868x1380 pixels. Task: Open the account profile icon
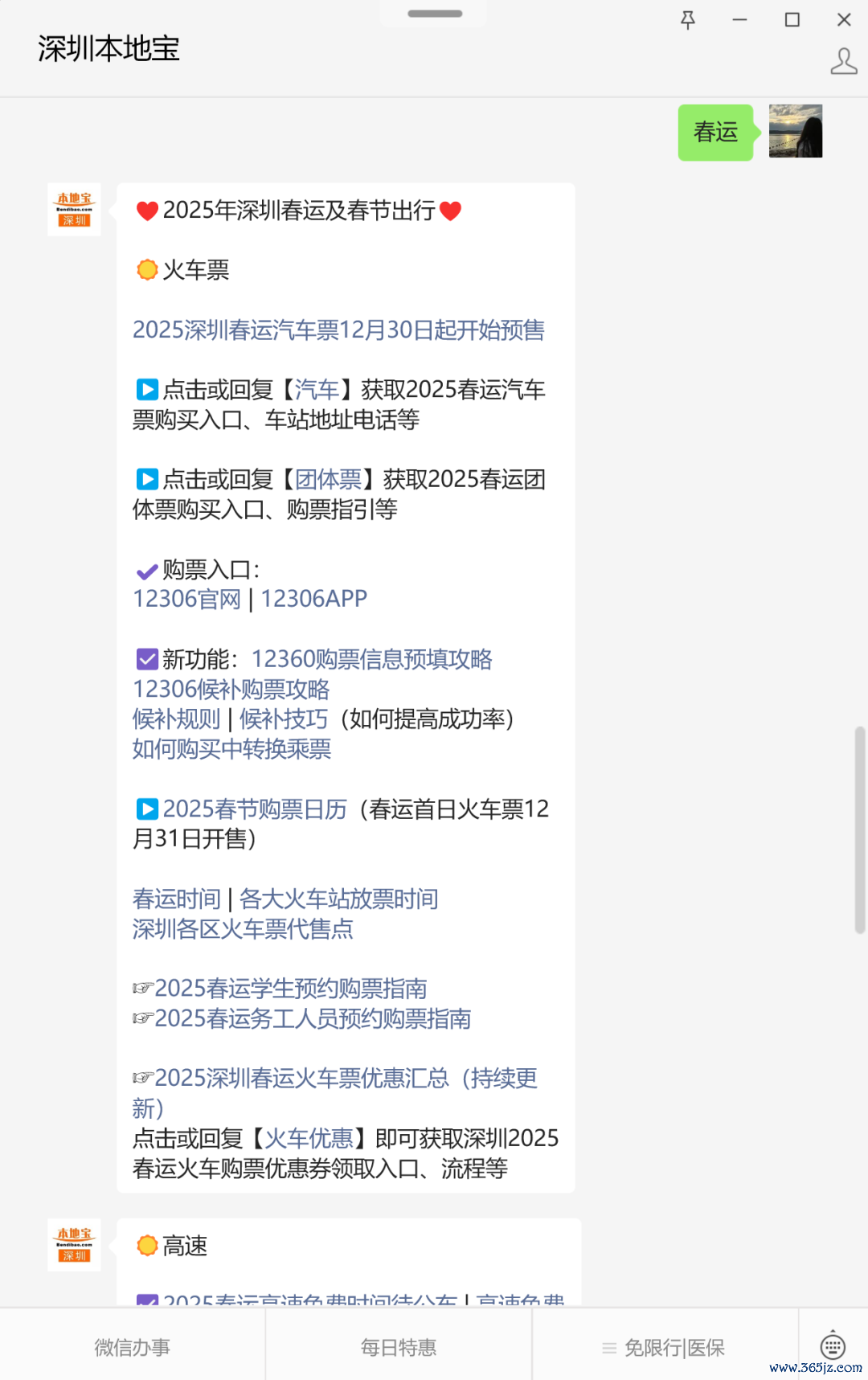tap(843, 62)
